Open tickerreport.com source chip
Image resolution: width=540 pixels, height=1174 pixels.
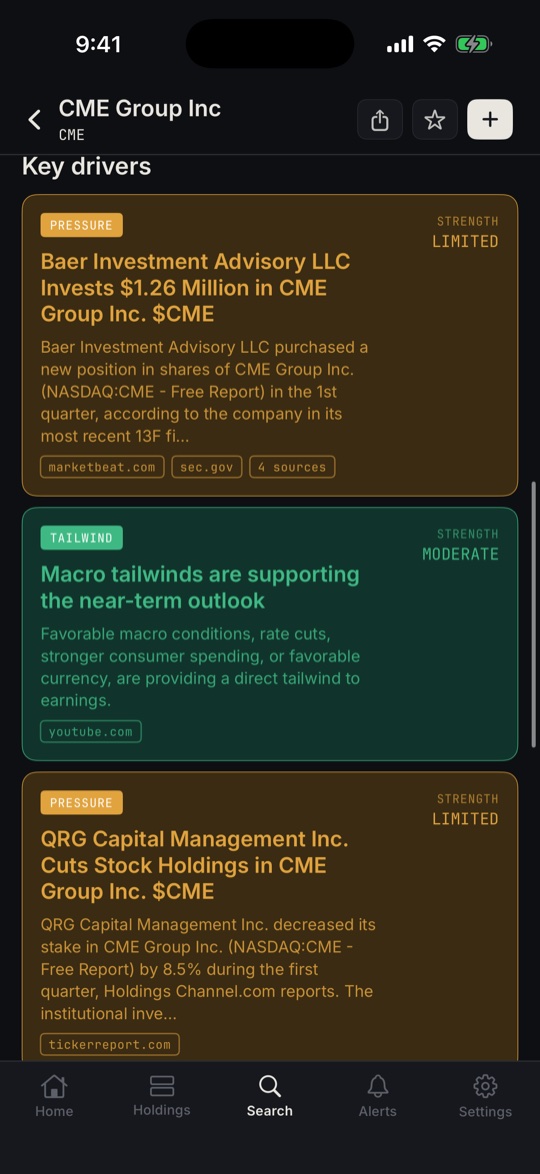[110, 1044]
